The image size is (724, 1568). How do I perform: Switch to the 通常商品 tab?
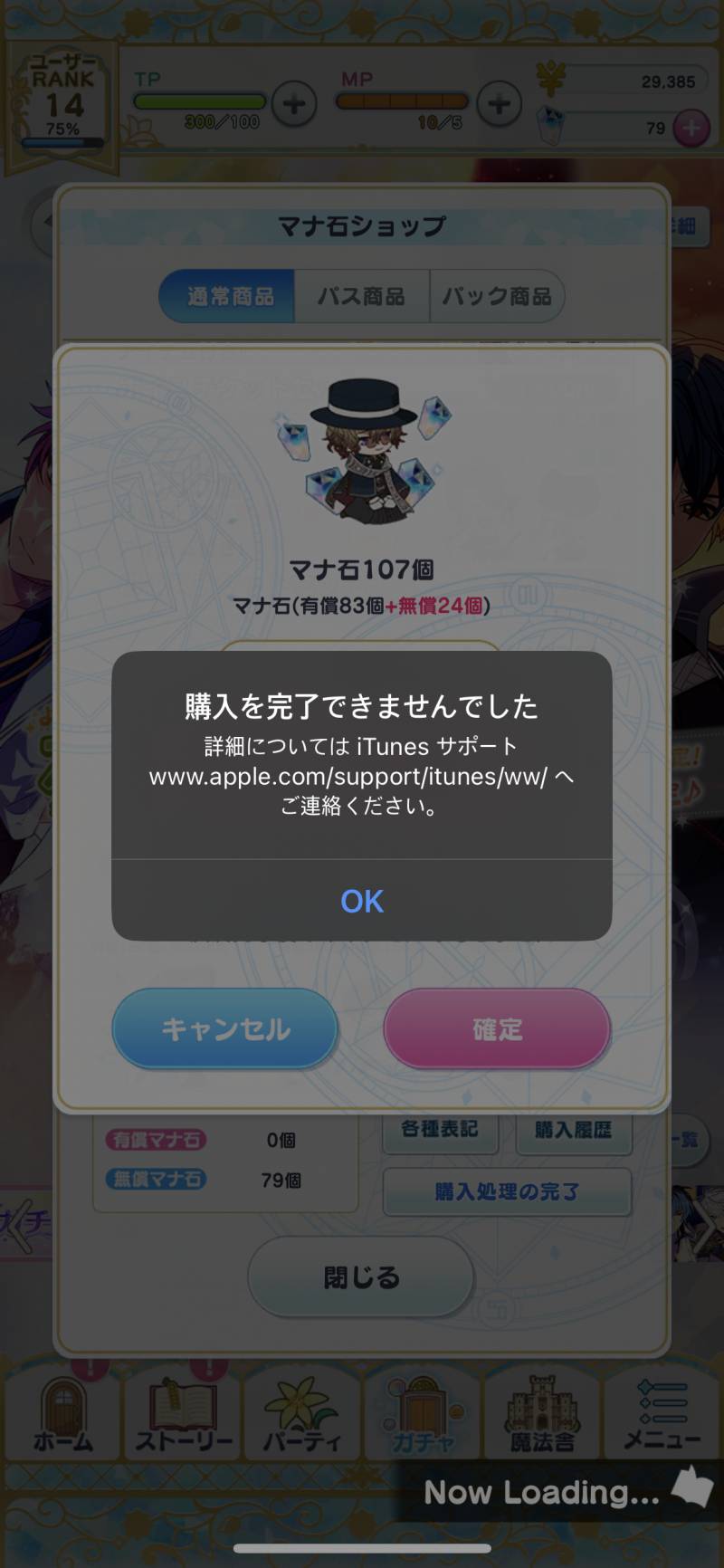pos(228,296)
